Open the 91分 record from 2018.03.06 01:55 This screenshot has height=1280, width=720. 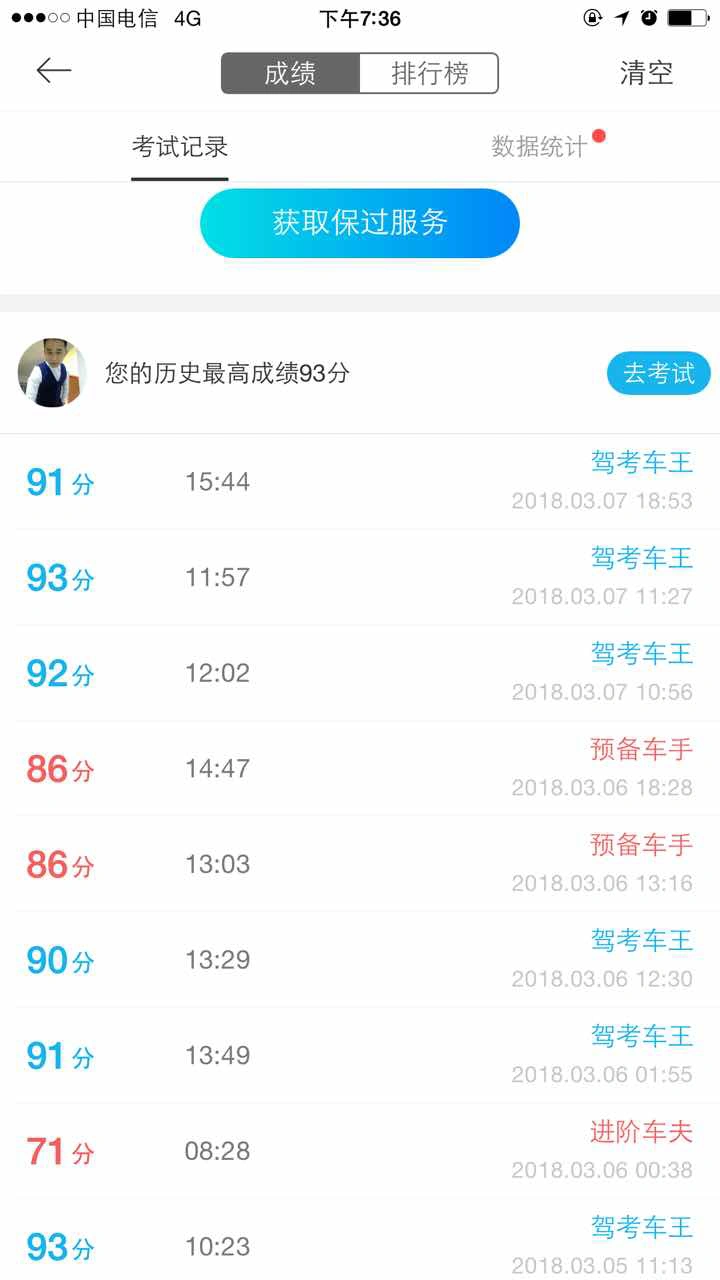tap(360, 1055)
